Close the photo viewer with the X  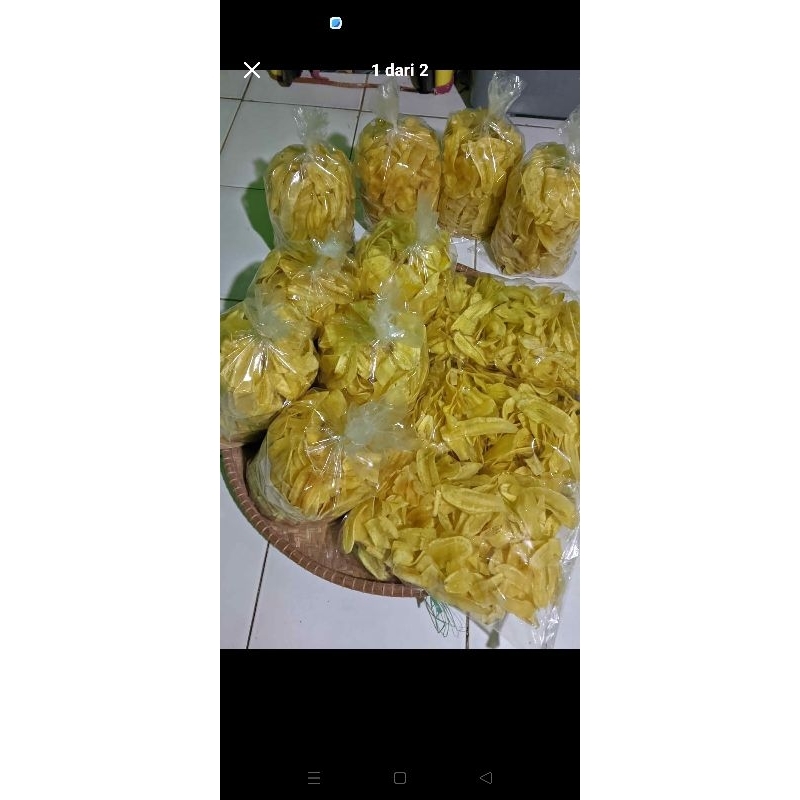pyautogui.click(x=252, y=70)
